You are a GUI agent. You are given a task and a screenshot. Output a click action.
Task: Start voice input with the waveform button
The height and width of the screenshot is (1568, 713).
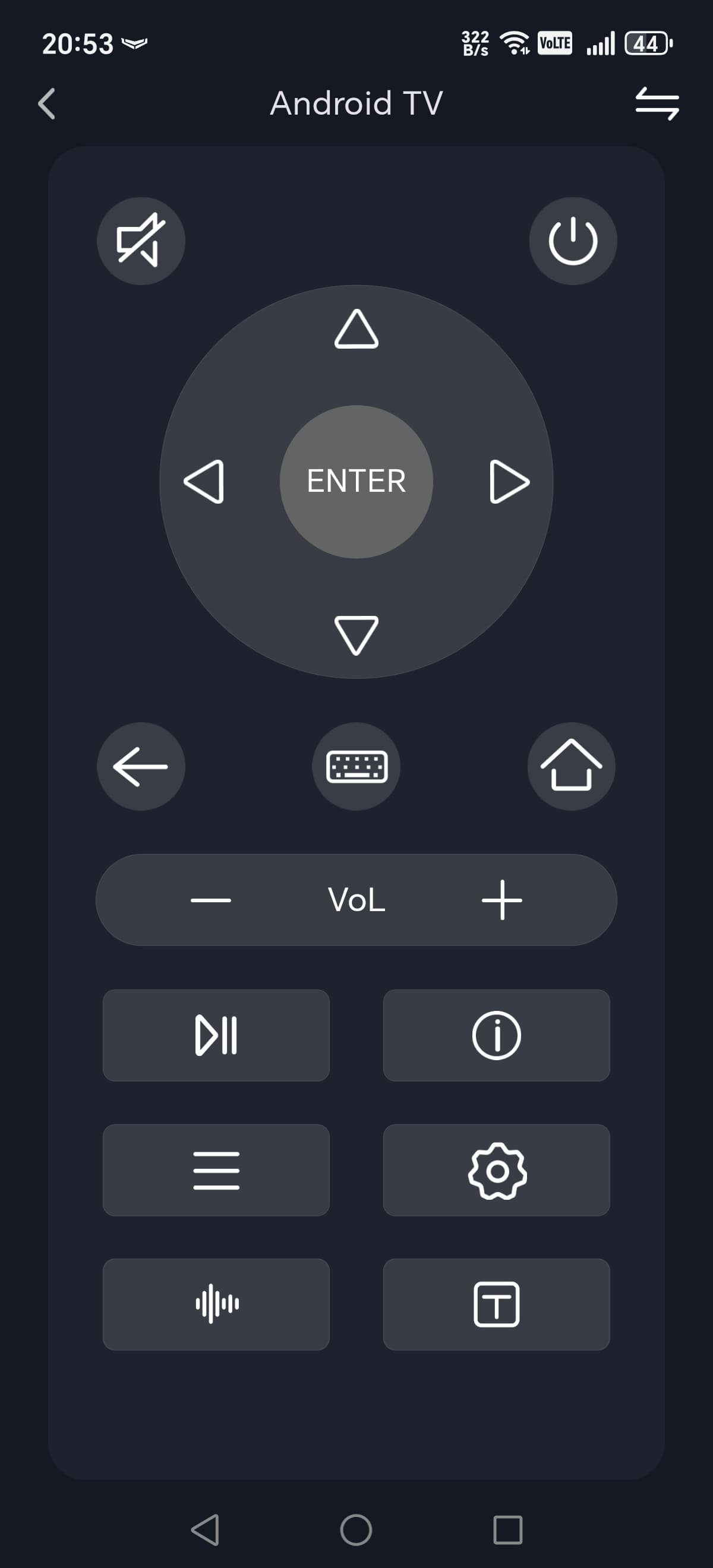[216, 1304]
